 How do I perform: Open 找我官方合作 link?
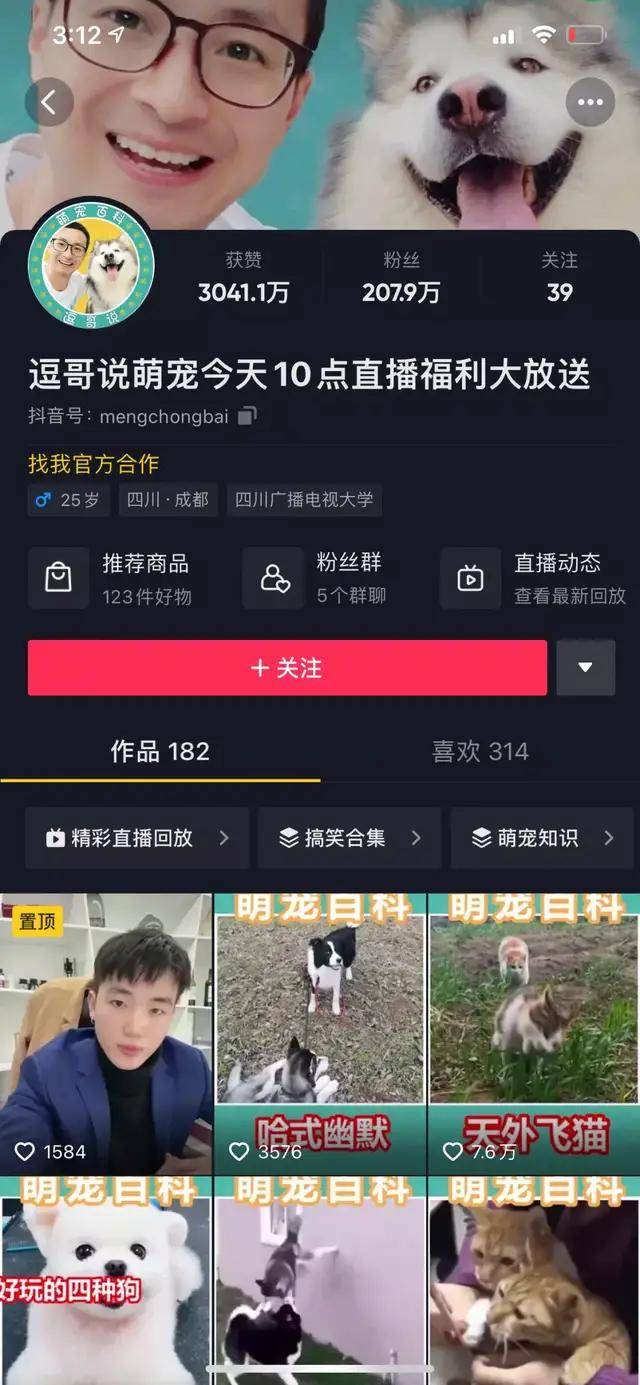[x=93, y=464]
